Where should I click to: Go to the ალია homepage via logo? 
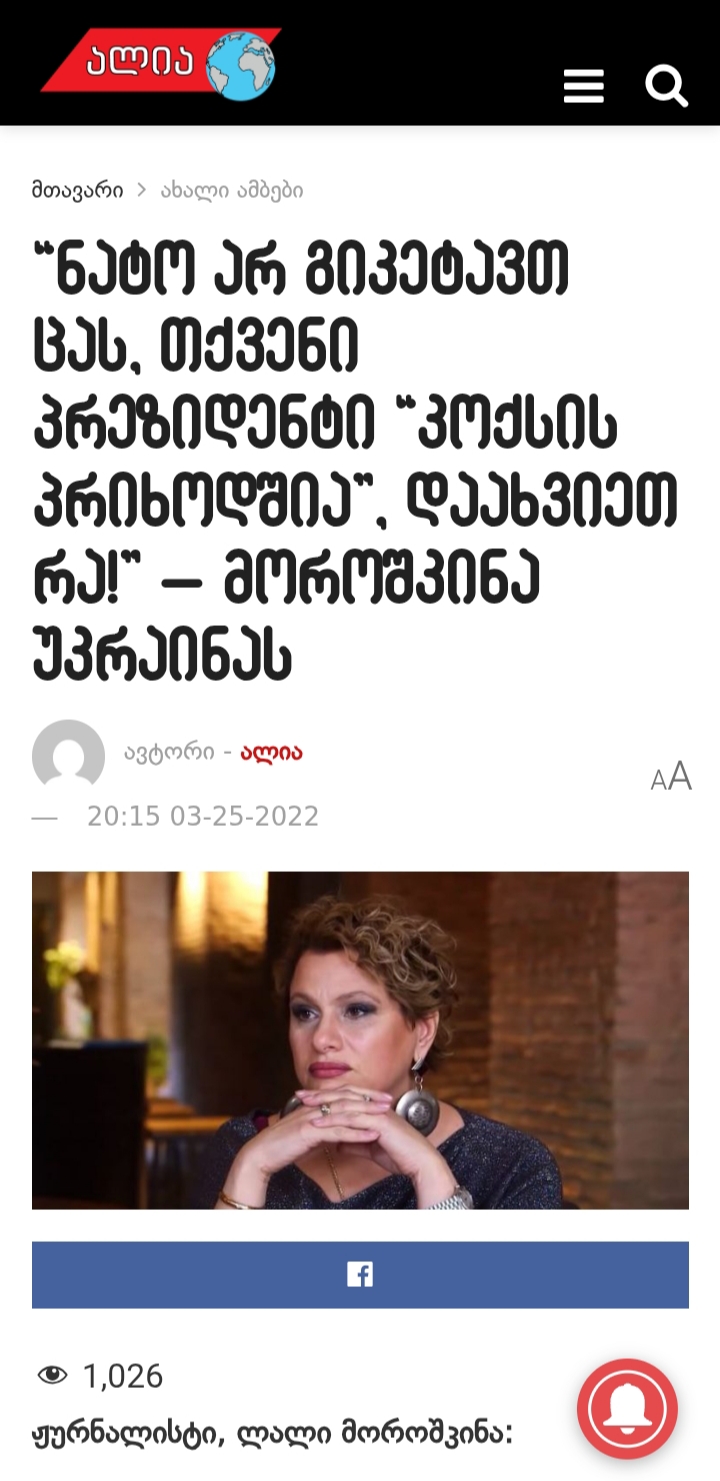tap(160, 62)
